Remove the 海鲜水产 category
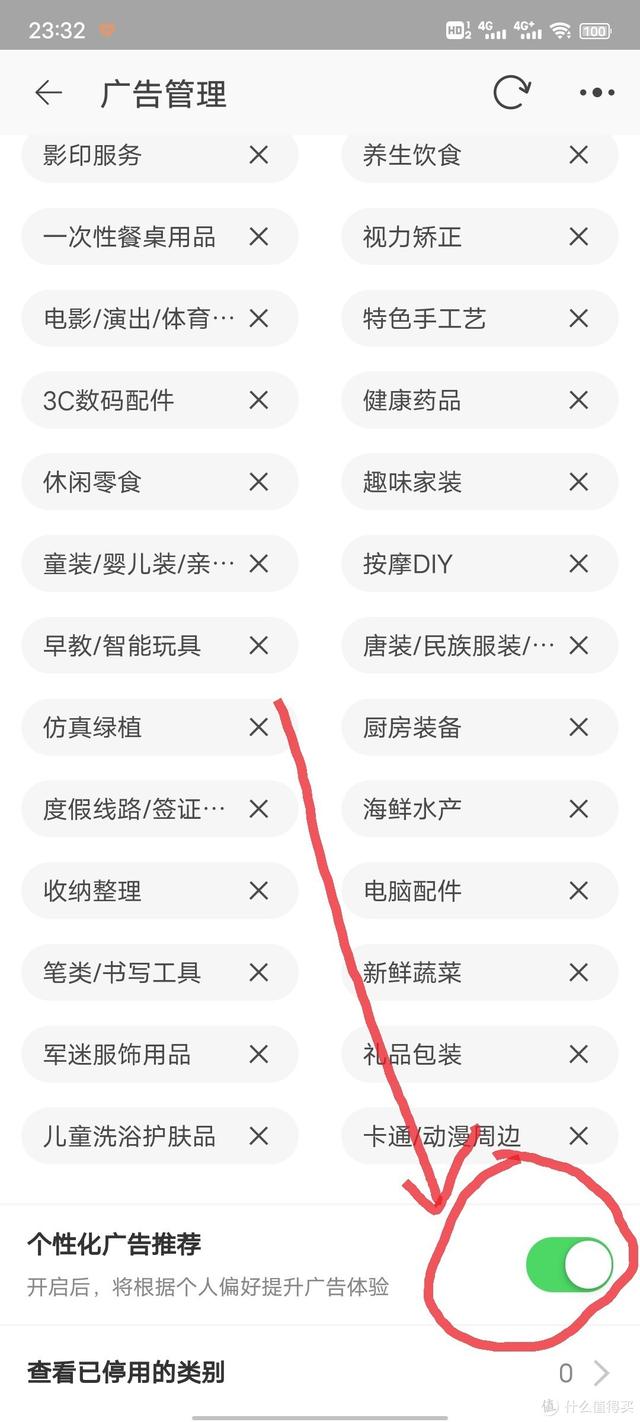640x1422 pixels. coord(579,809)
